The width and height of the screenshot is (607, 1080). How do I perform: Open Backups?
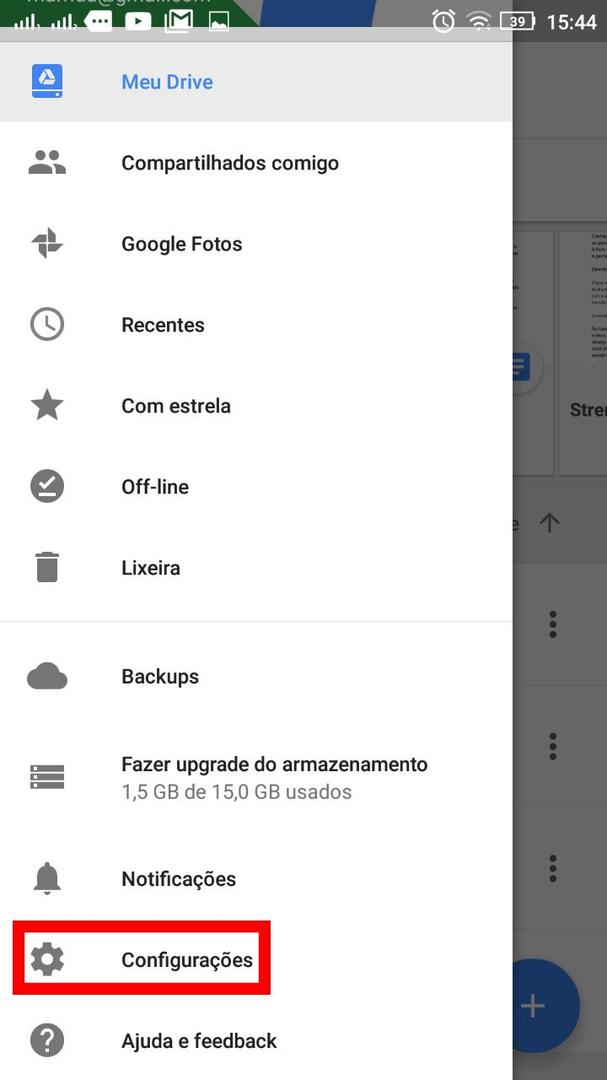[x=256, y=676]
